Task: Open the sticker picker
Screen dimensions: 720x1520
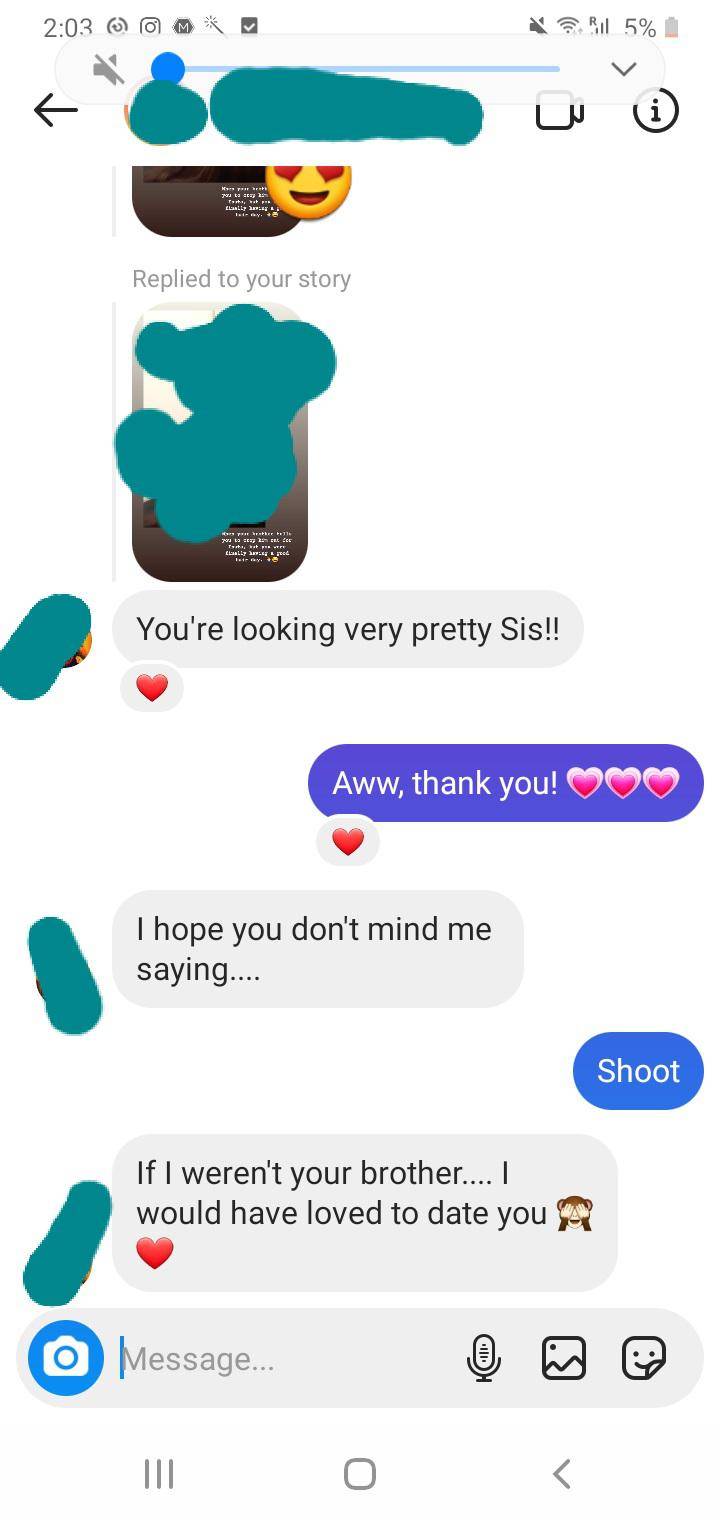Action: [x=643, y=1358]
